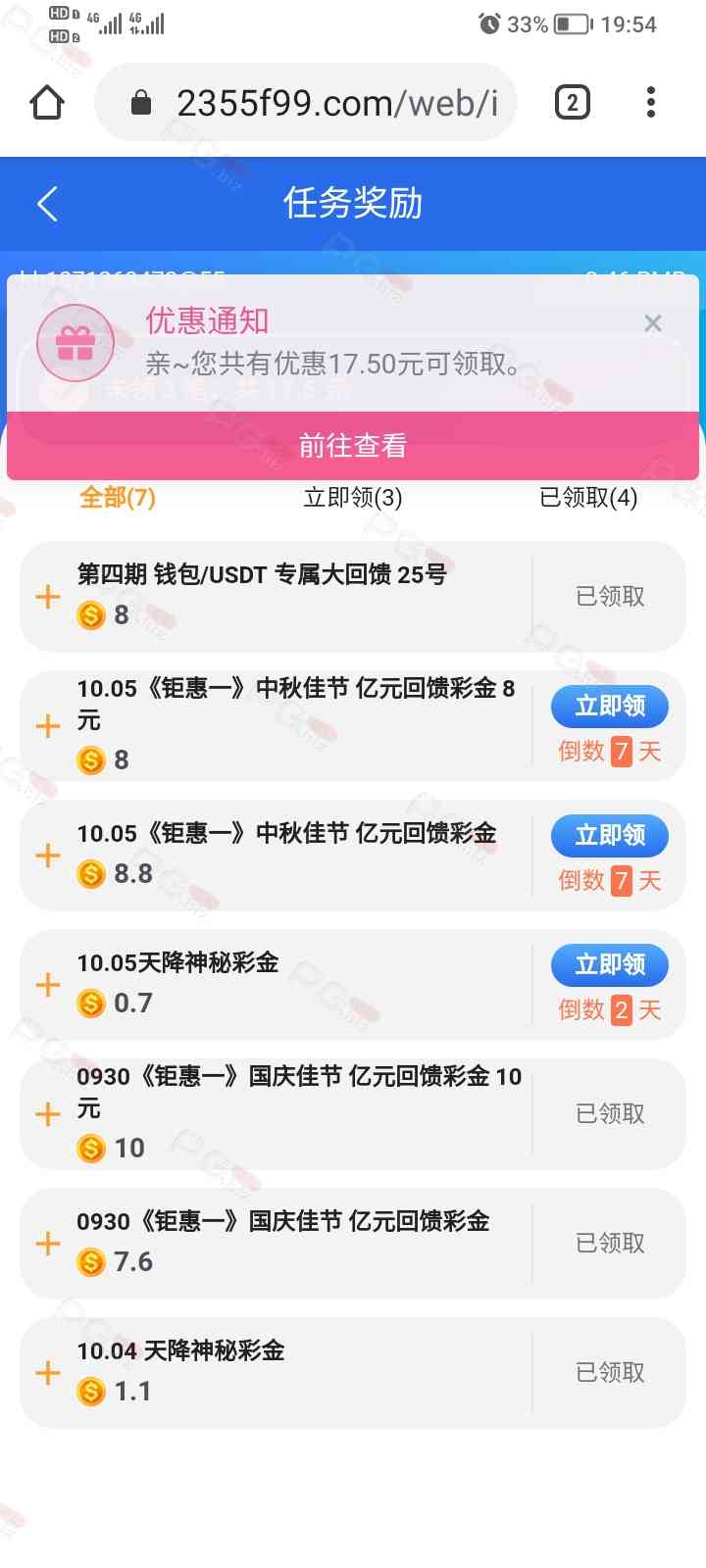Claim the 10.05天降神秘彩金 reward
706x1568 pixels.
pos(610,964)
